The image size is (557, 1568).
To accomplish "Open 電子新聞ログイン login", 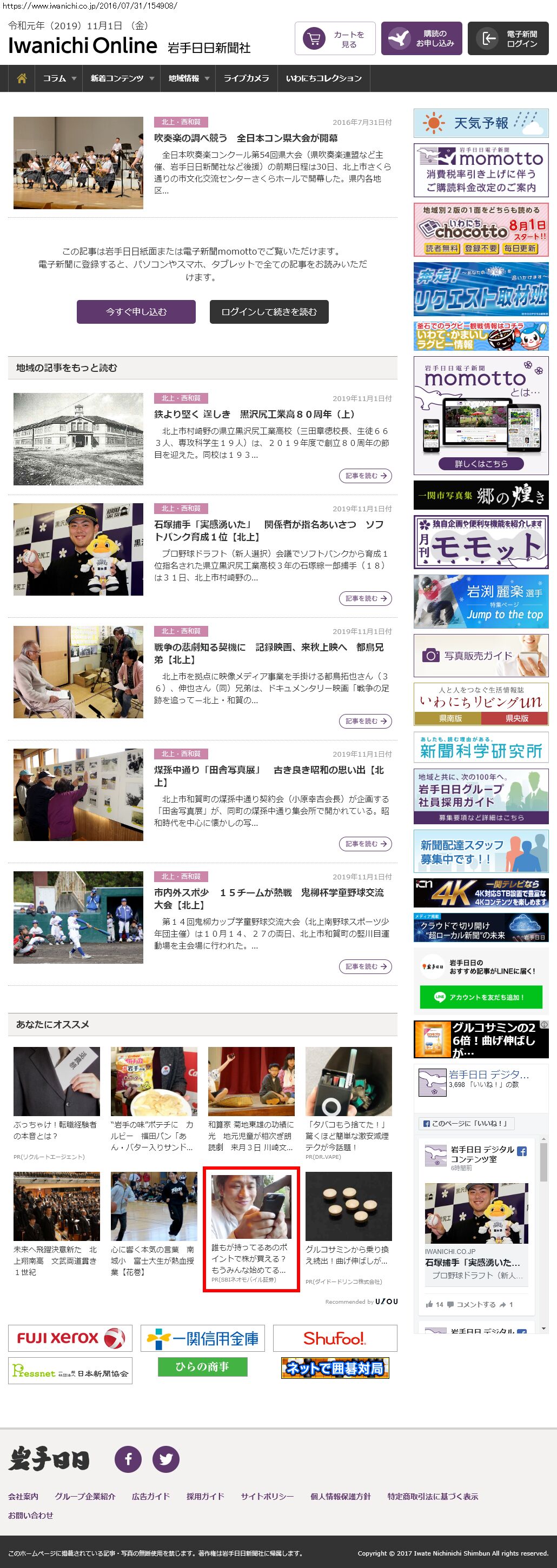I will point(508,39).
